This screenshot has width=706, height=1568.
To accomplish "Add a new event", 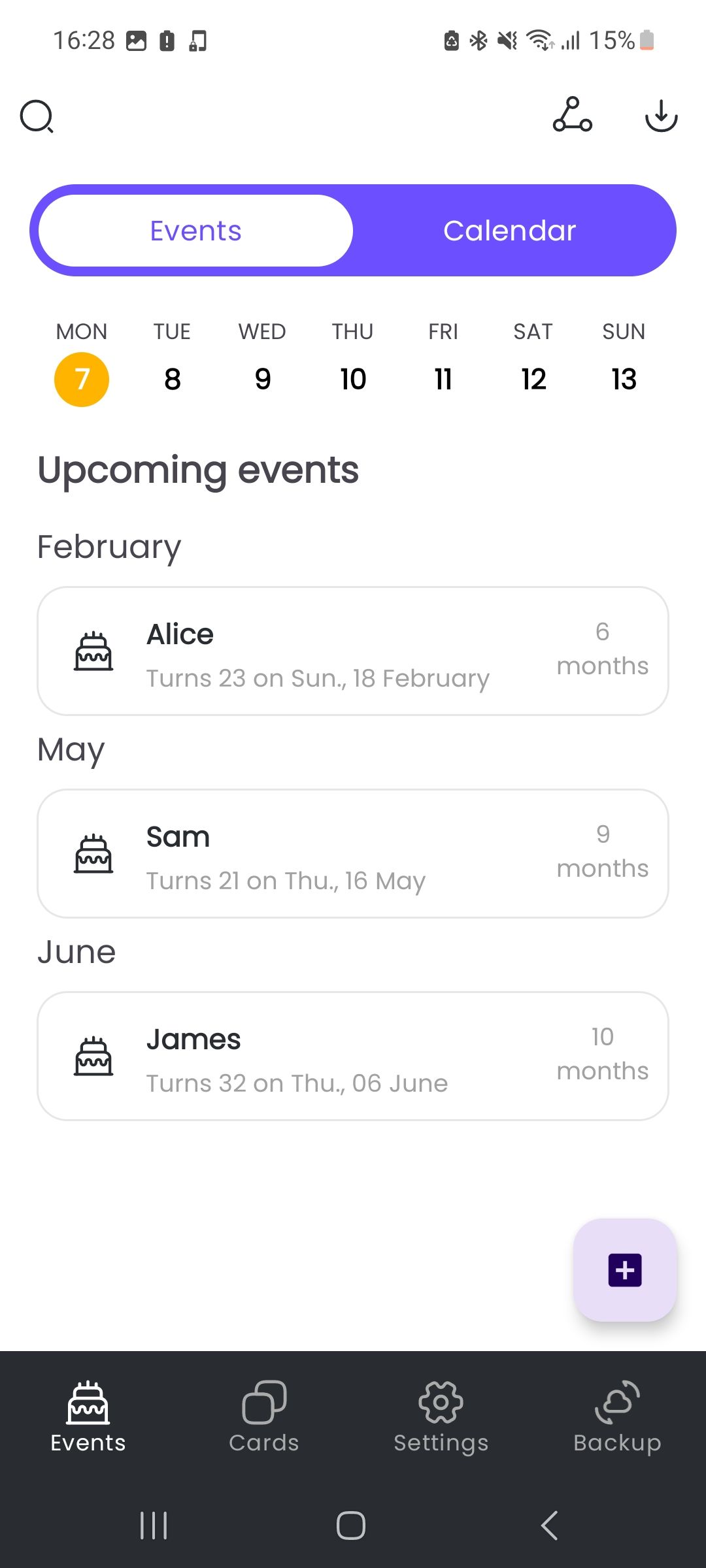I will tap(625, 1270).
